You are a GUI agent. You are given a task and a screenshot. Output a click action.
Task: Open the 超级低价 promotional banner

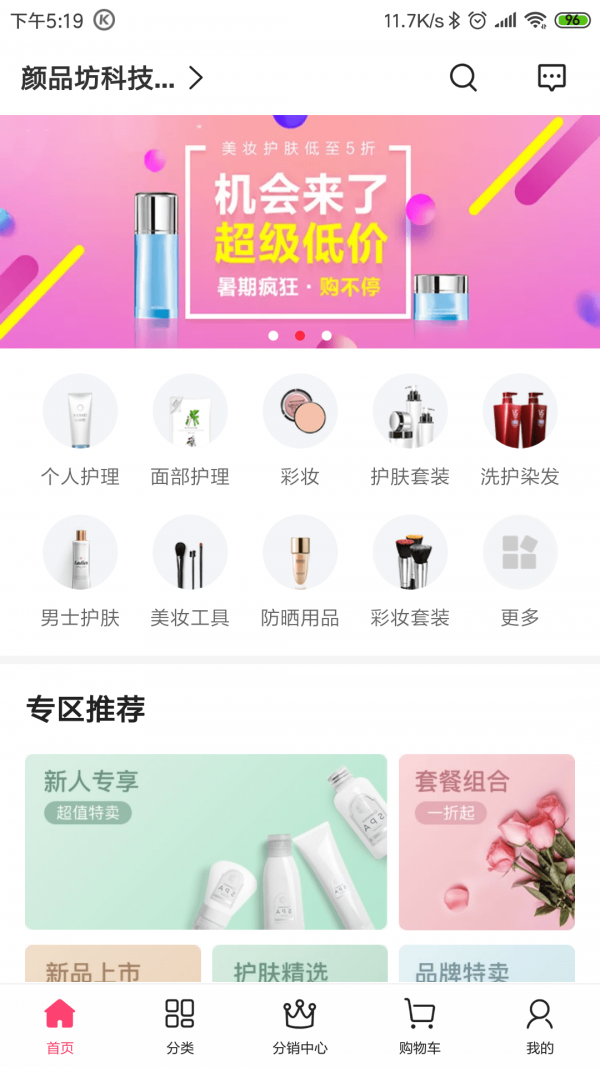coord(300,232)
